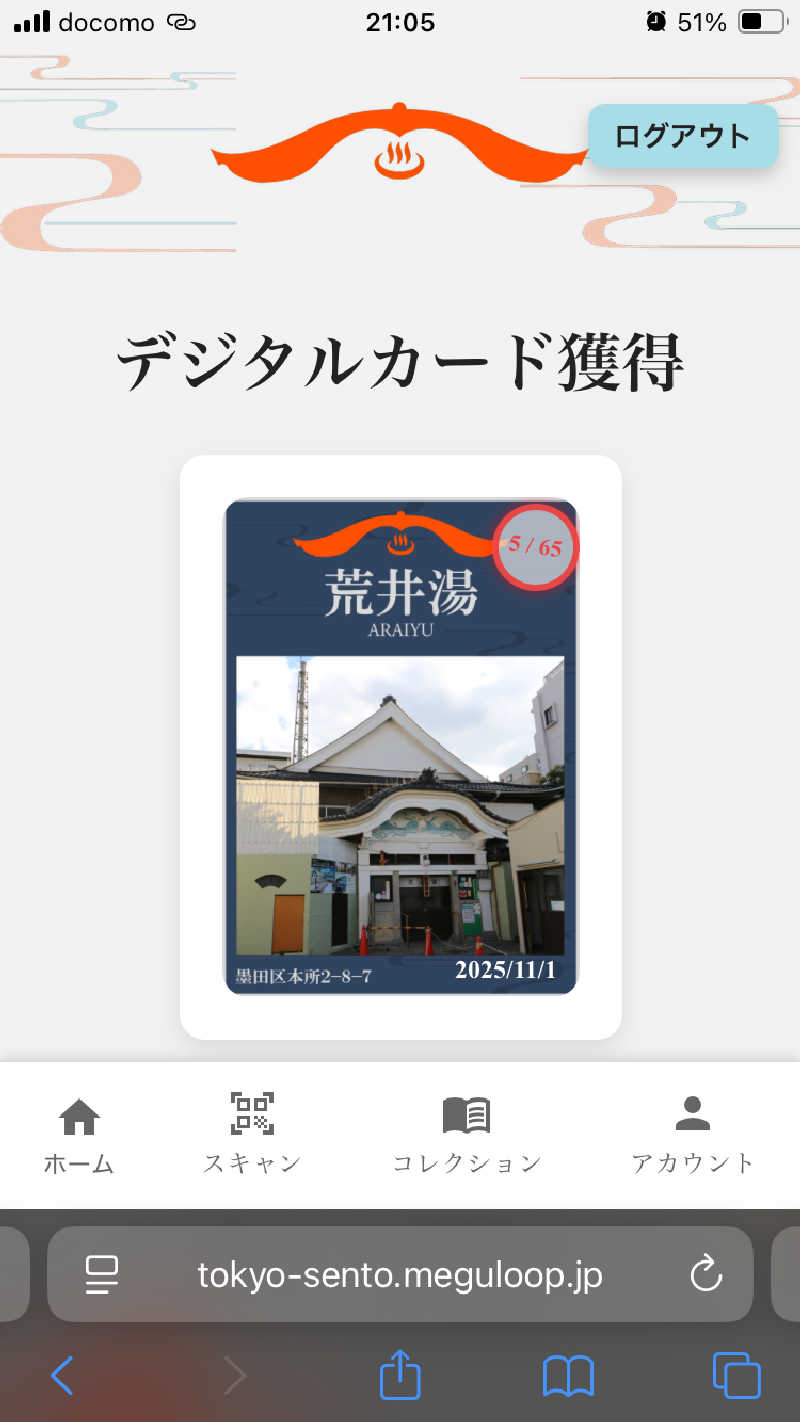Tap the 21:05 clock in status bar
Image resolution: width=800 pixels, height=1422 pixels.
(401, 22)
